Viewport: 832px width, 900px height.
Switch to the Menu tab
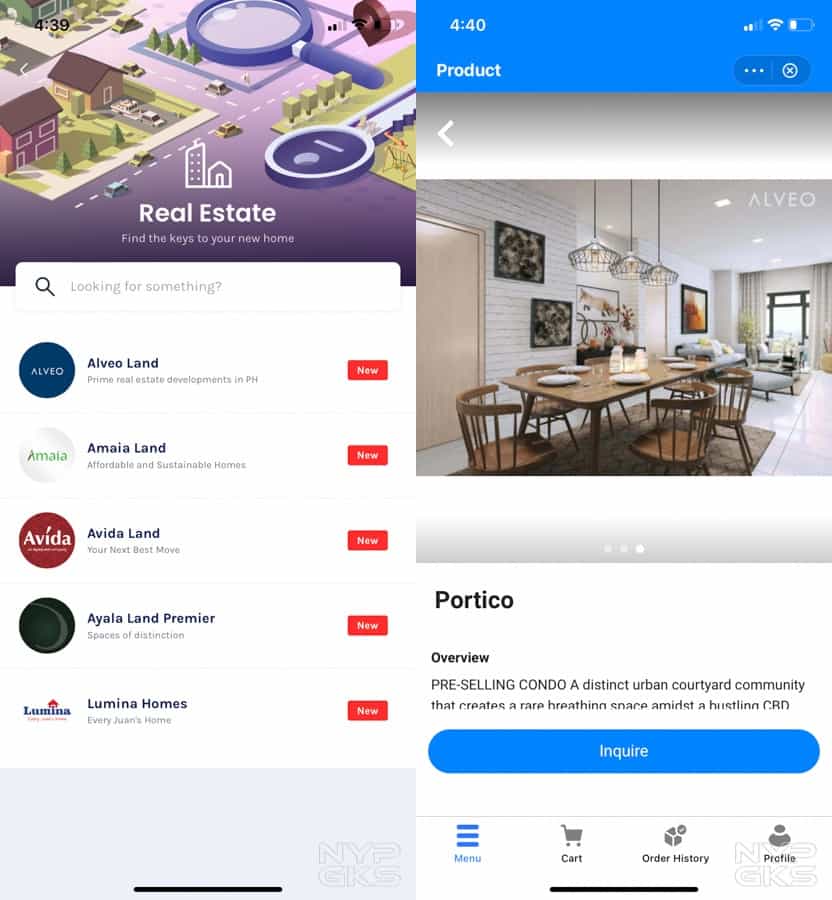click(467, 843)
